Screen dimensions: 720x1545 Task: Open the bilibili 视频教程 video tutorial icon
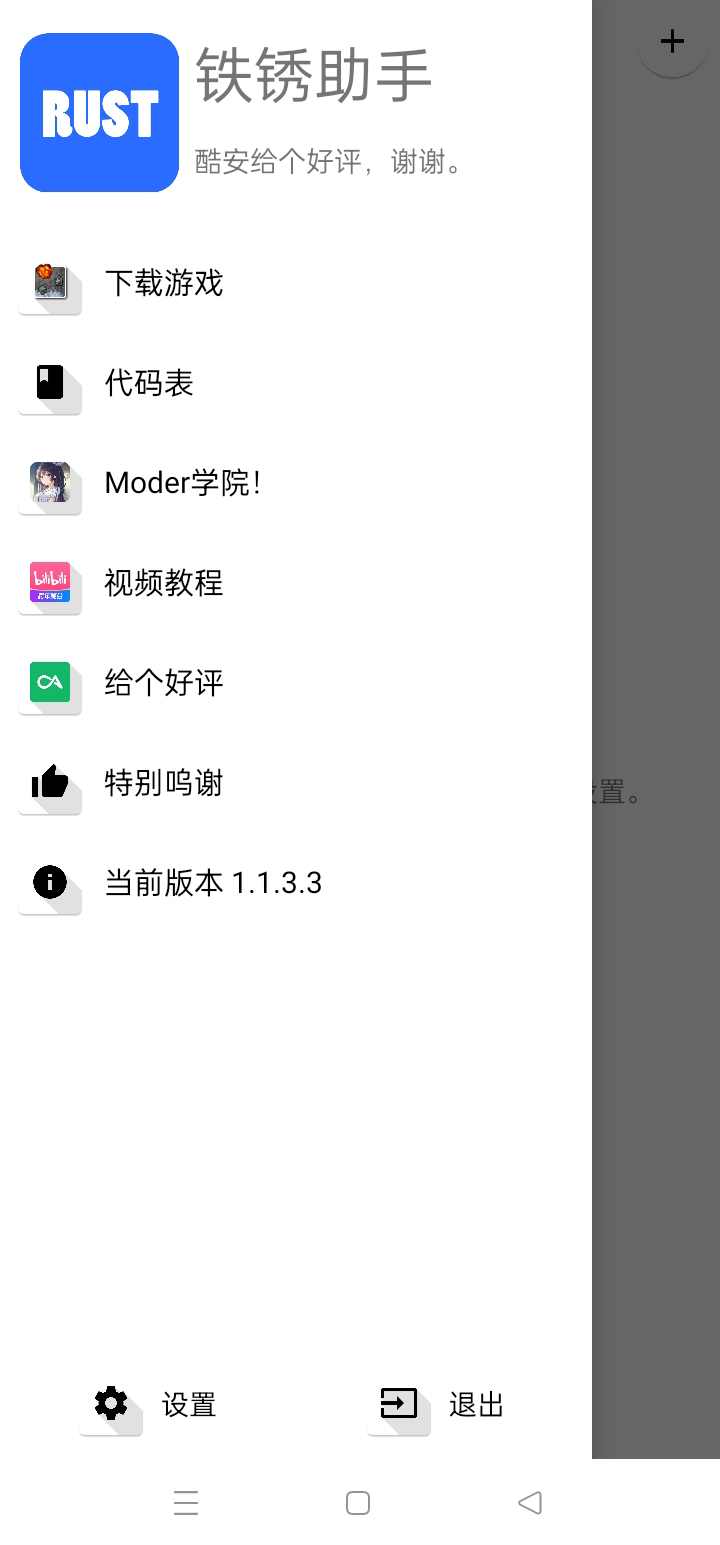coord(50,584)
